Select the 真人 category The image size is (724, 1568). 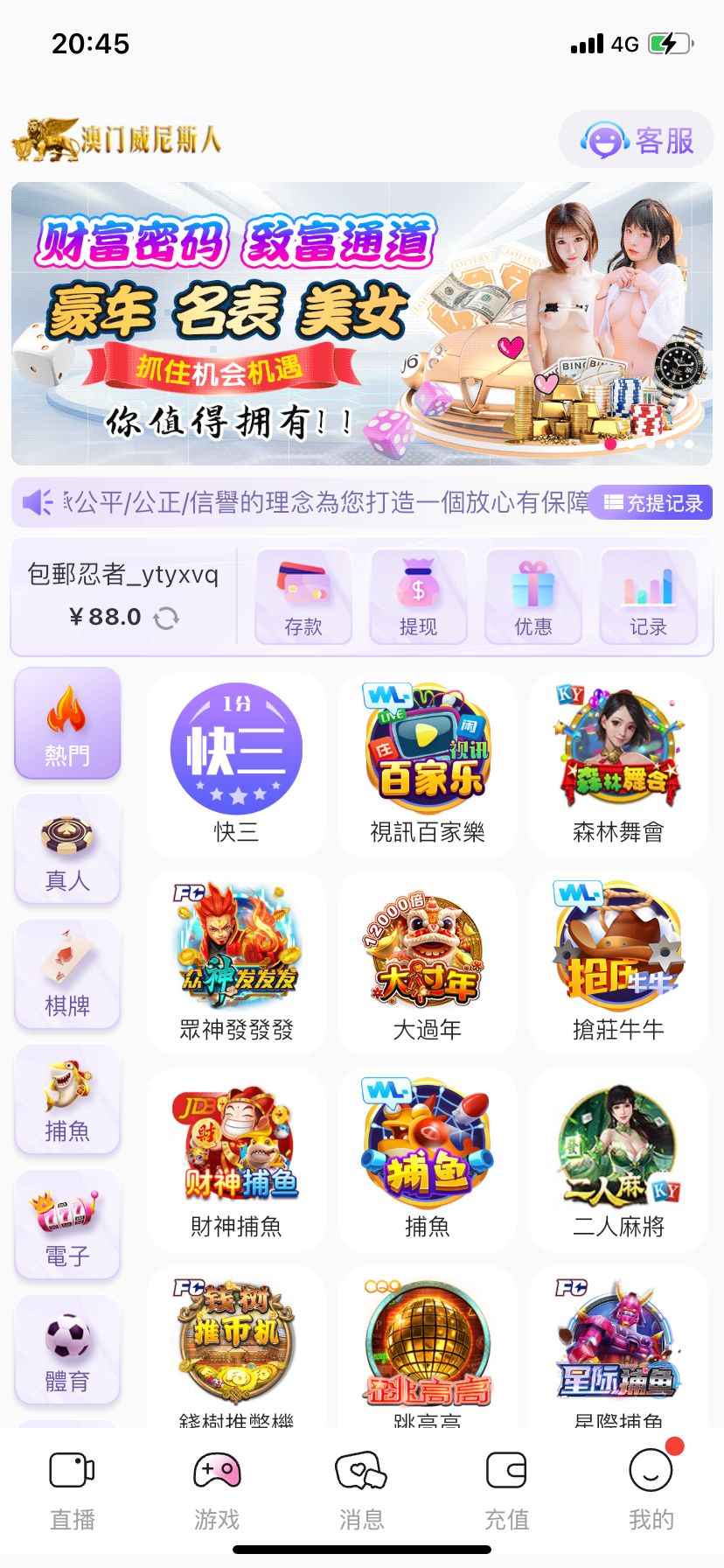pos(67,850)
